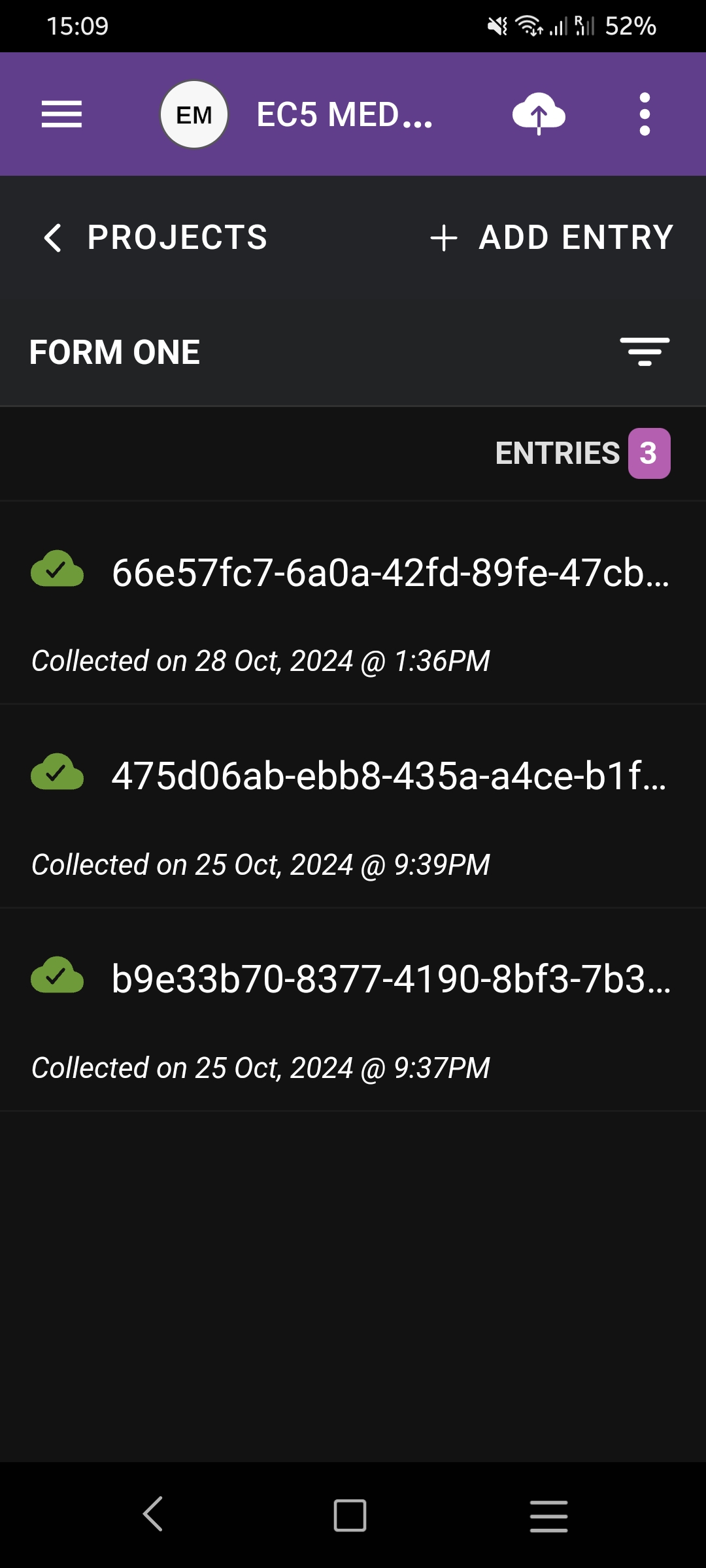Open the filter entries icon
Image resolution: width=706 pixels, height=1568 pixels.
click(x=645, y=351)
